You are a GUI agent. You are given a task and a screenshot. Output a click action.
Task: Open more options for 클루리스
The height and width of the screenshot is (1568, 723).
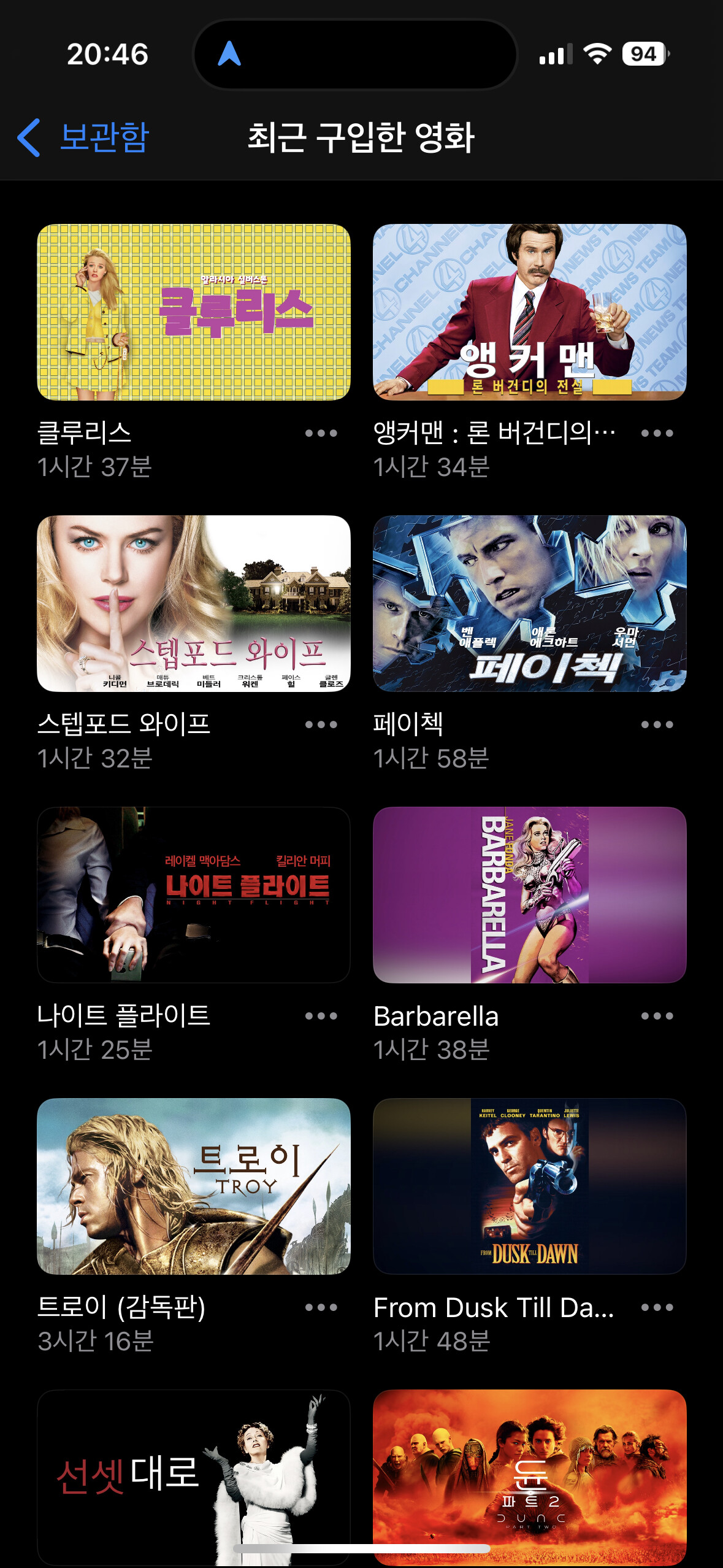tap(321, 433)
